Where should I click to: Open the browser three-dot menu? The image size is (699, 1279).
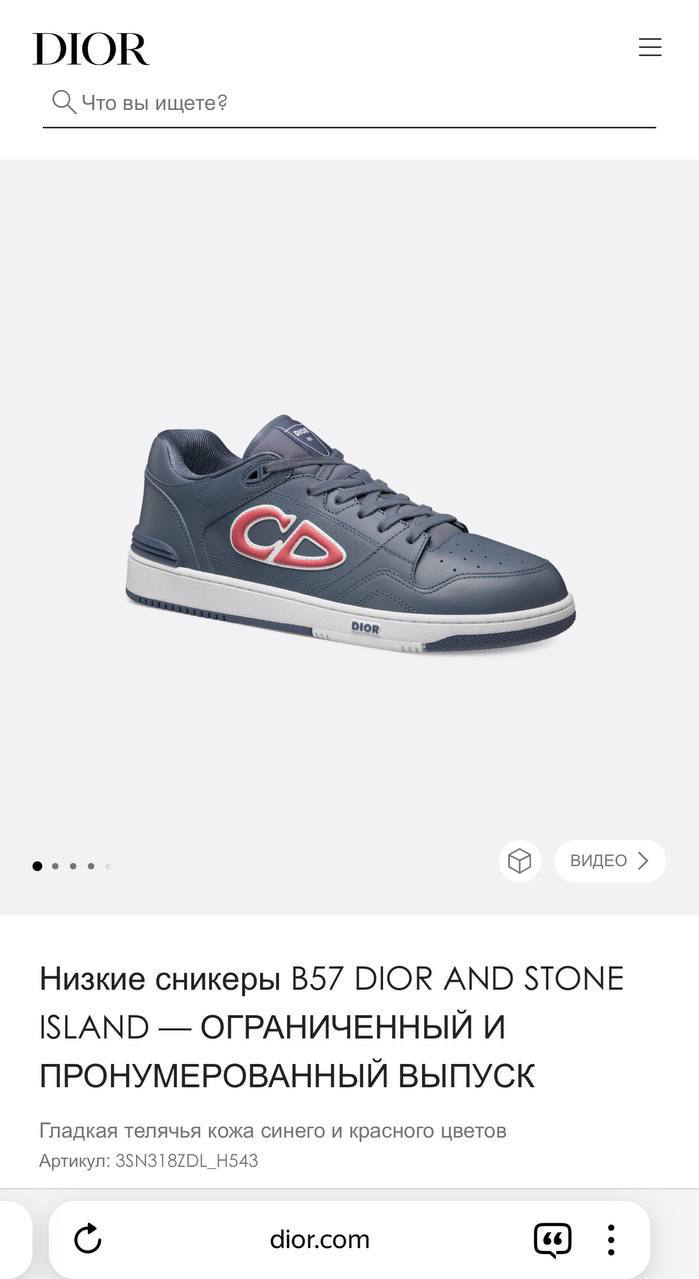(610, 1240)
